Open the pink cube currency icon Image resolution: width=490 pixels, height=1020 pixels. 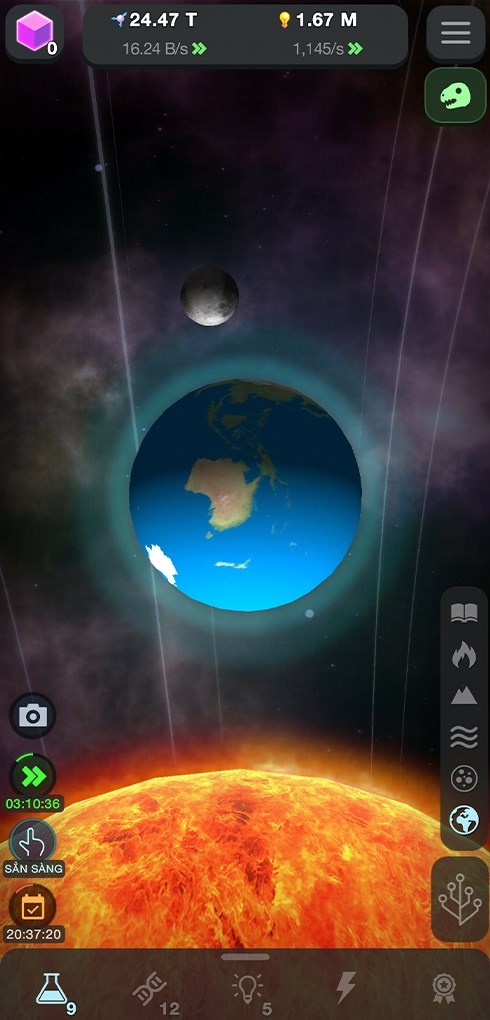pos(34,33)
